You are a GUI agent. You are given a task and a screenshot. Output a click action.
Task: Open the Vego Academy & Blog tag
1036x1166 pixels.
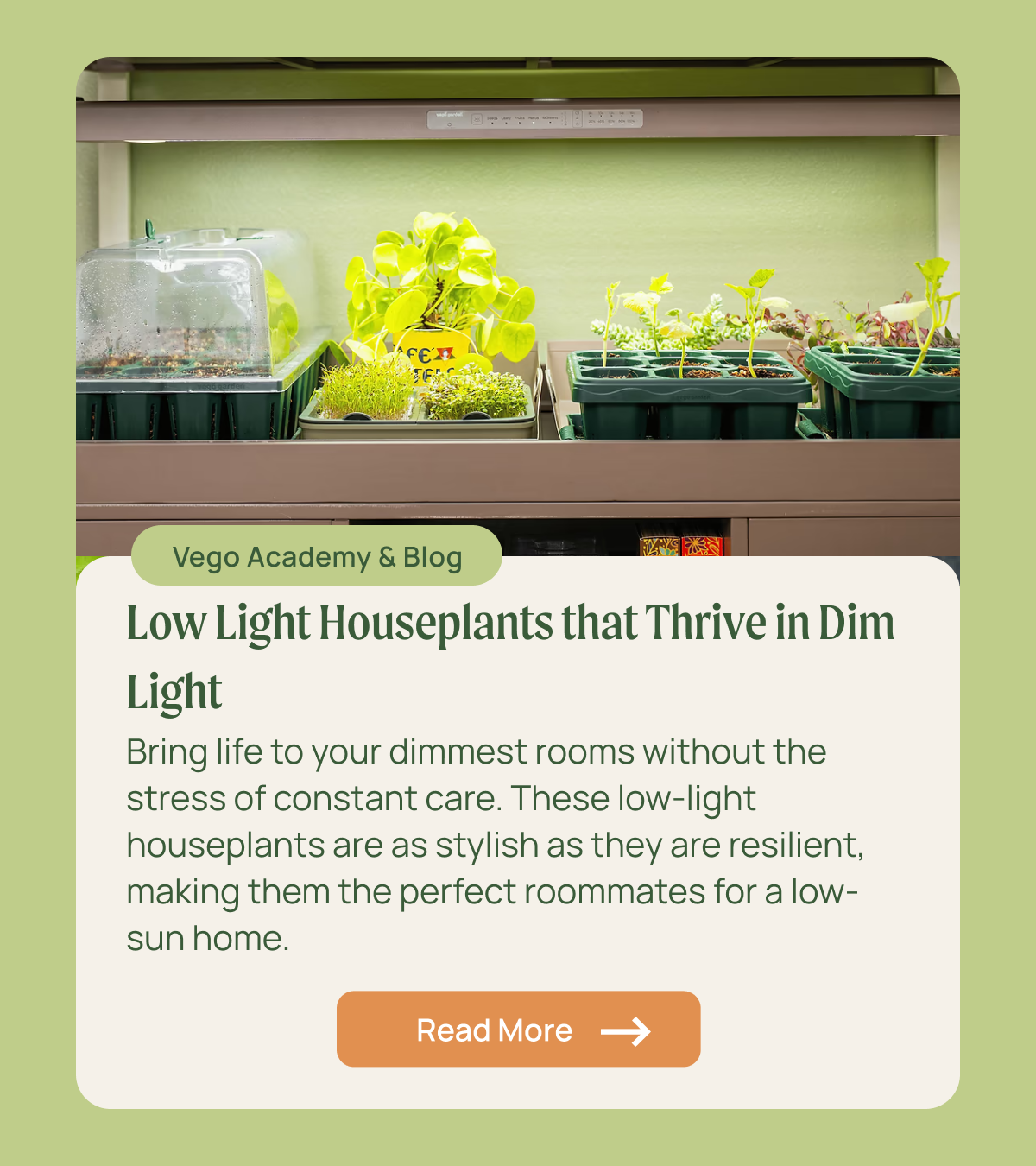[x=317, y=557]
